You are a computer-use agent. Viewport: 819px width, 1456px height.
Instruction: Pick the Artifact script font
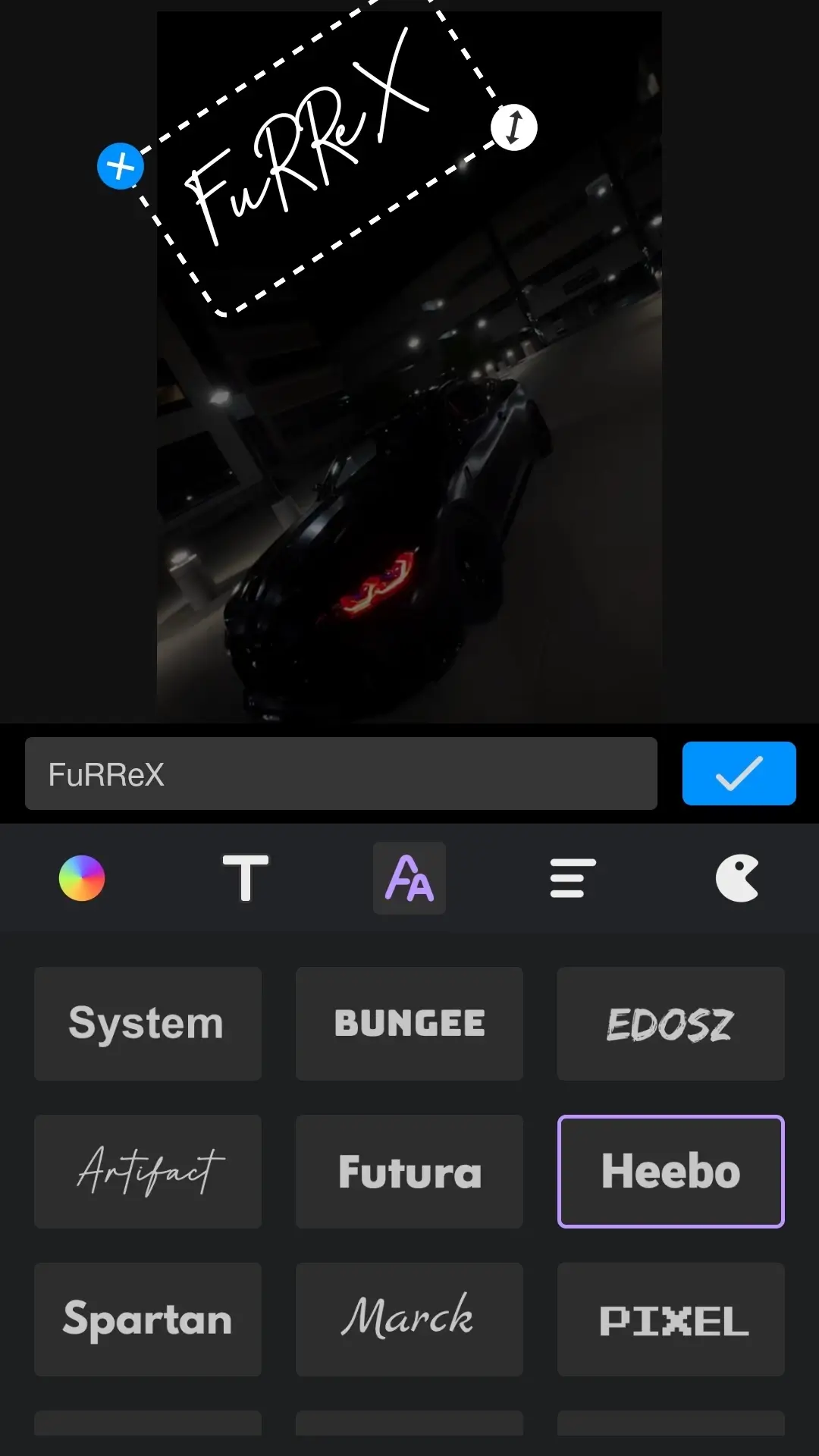[148, 1171]
